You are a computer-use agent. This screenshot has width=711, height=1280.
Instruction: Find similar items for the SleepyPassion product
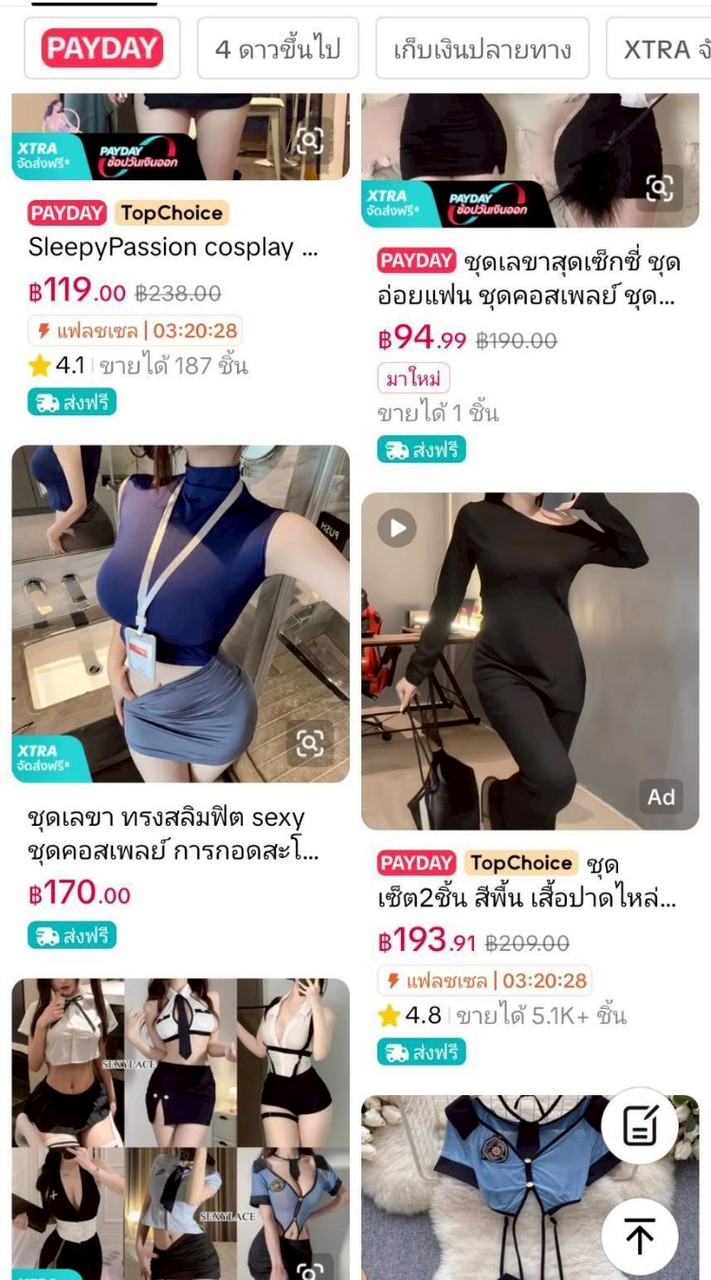tap(310, 140)
